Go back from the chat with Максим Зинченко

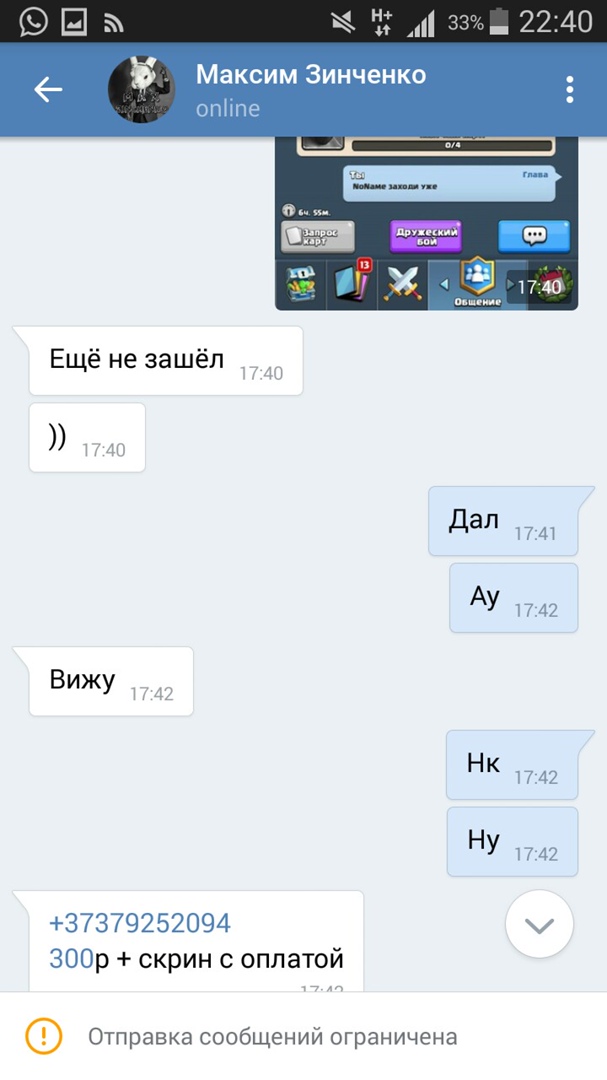[47, 90]
